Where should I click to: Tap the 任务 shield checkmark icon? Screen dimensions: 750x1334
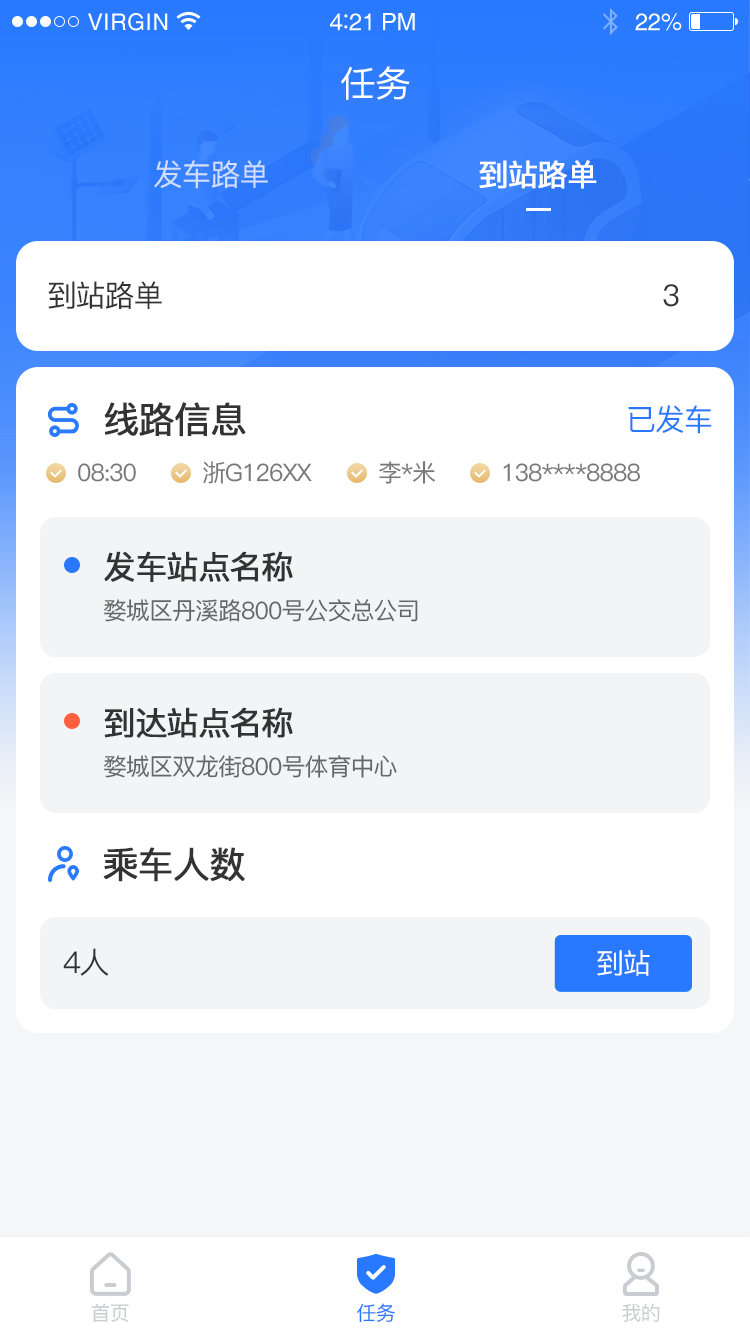pyautogui.click(x=375, y=1273)
